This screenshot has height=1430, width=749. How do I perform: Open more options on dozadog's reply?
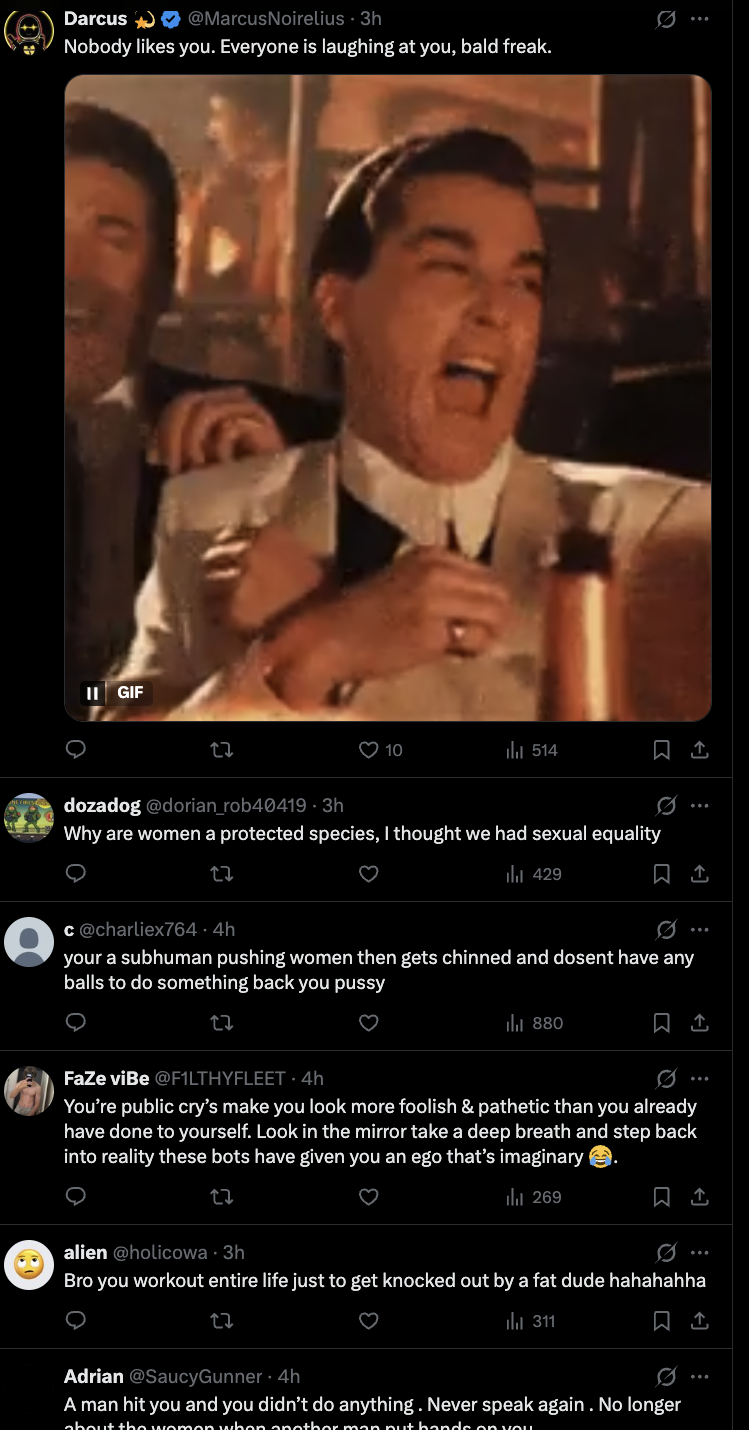coord(700,805)
